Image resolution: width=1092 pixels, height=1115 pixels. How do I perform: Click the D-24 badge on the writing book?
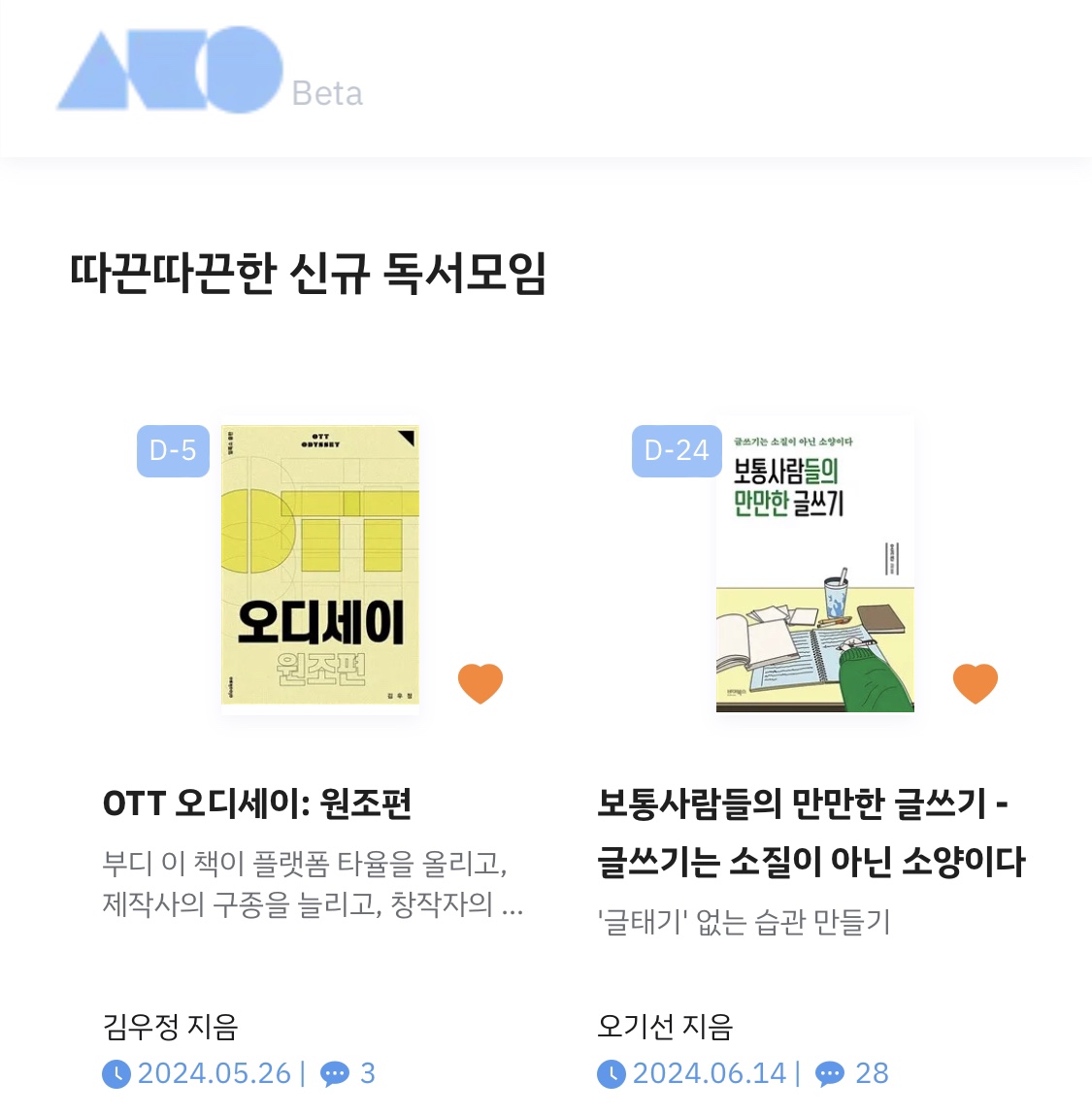tap(678, 449)
